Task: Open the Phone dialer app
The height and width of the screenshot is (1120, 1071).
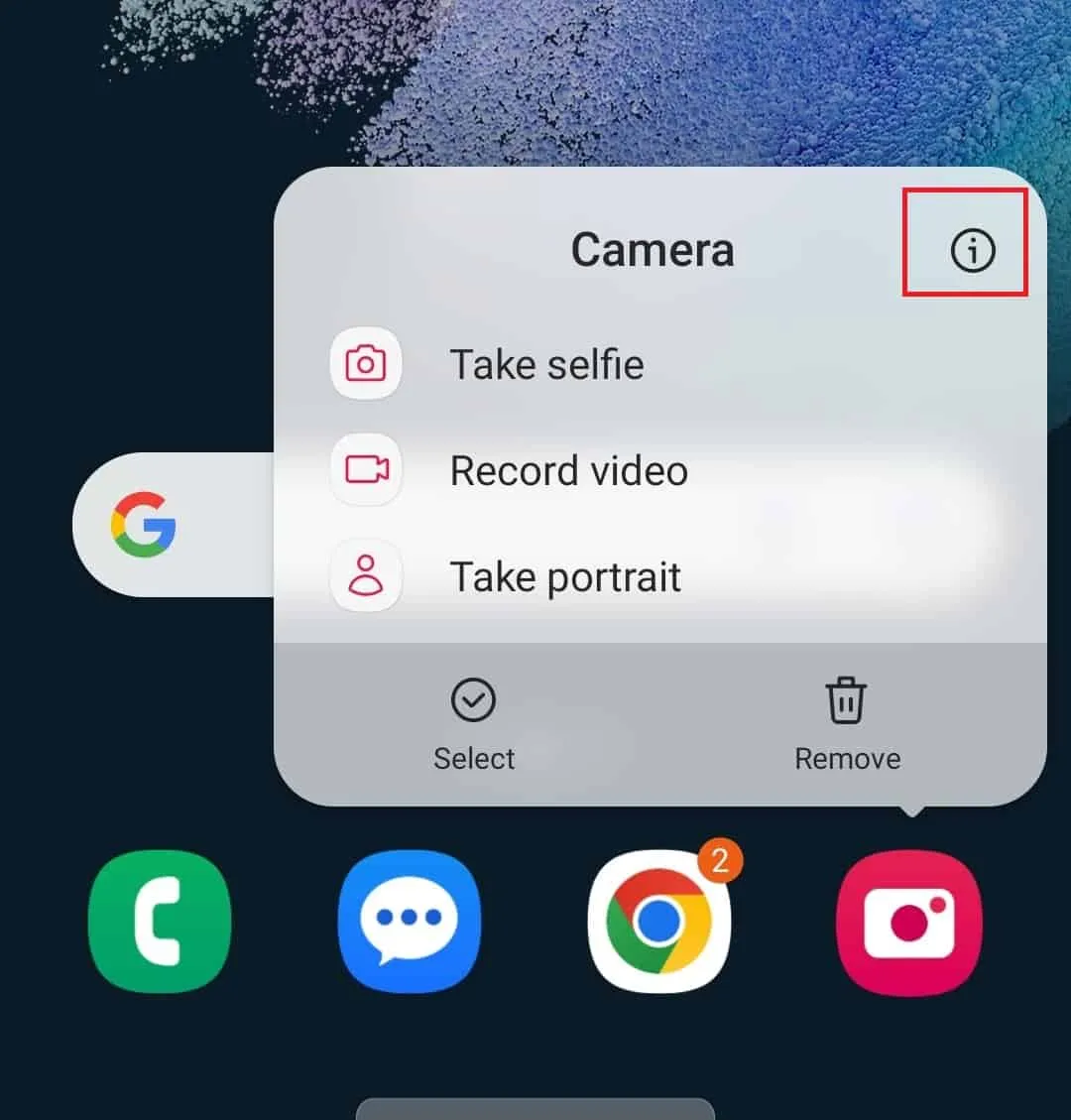Action: tap(160, 922)
